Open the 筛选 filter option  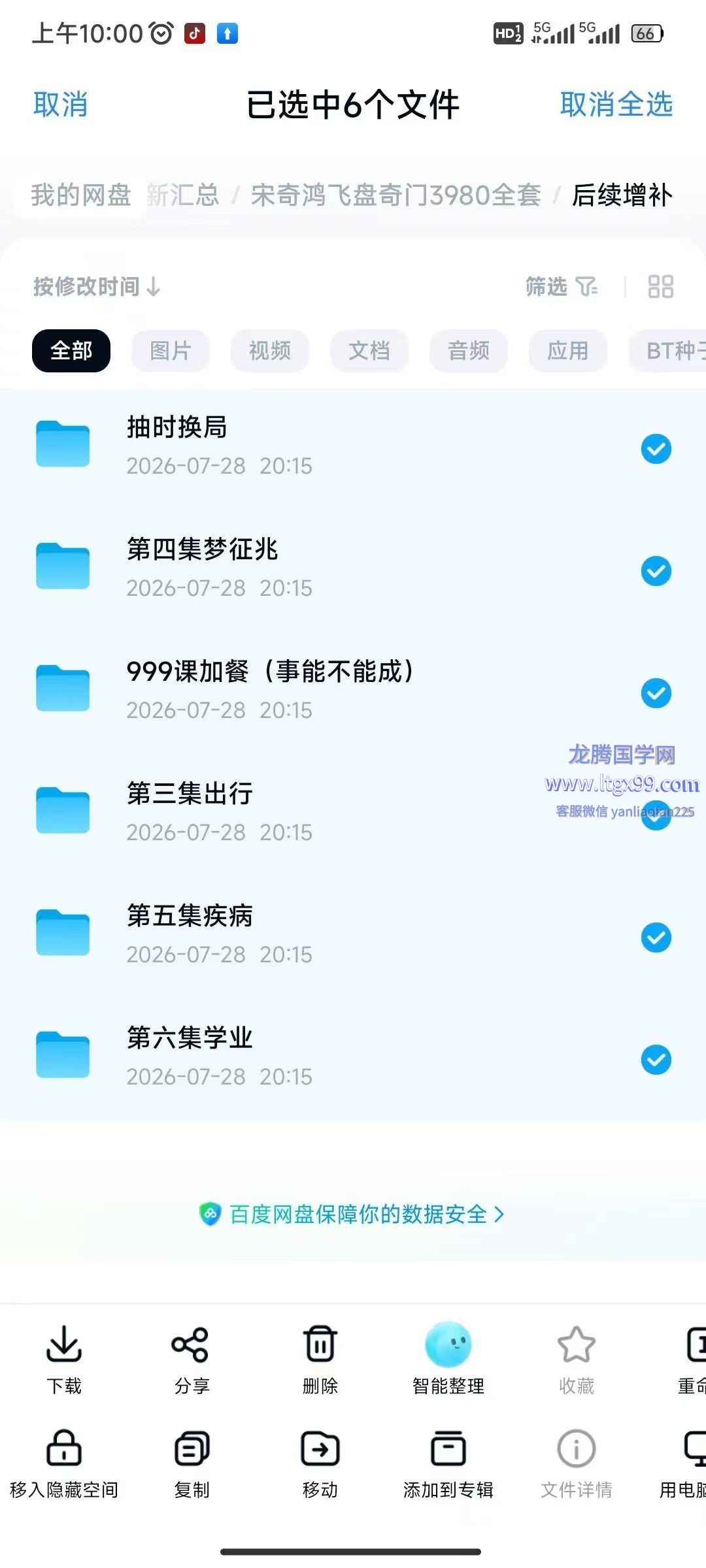click(562, 286)
